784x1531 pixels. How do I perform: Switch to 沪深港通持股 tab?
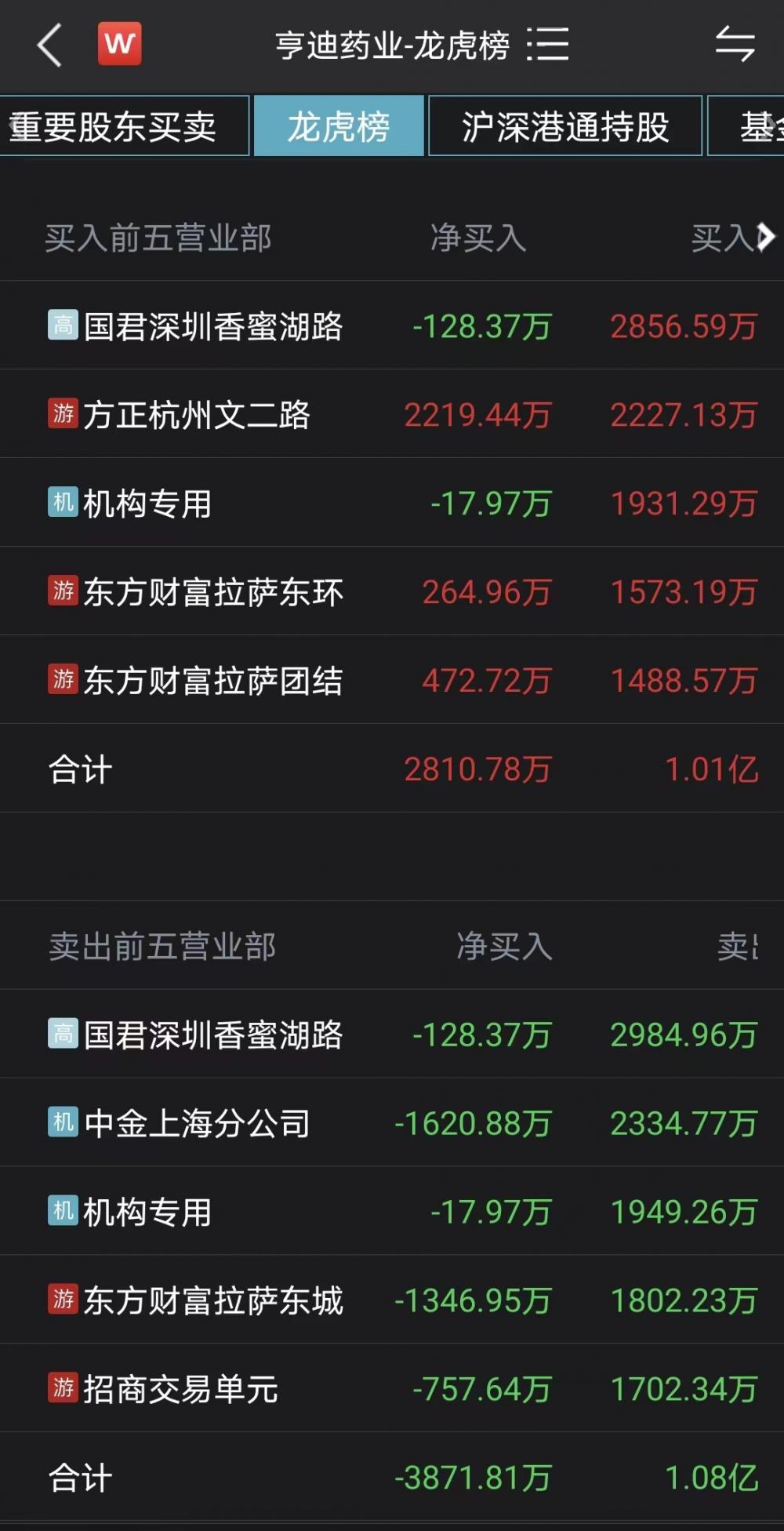[565, 126]
